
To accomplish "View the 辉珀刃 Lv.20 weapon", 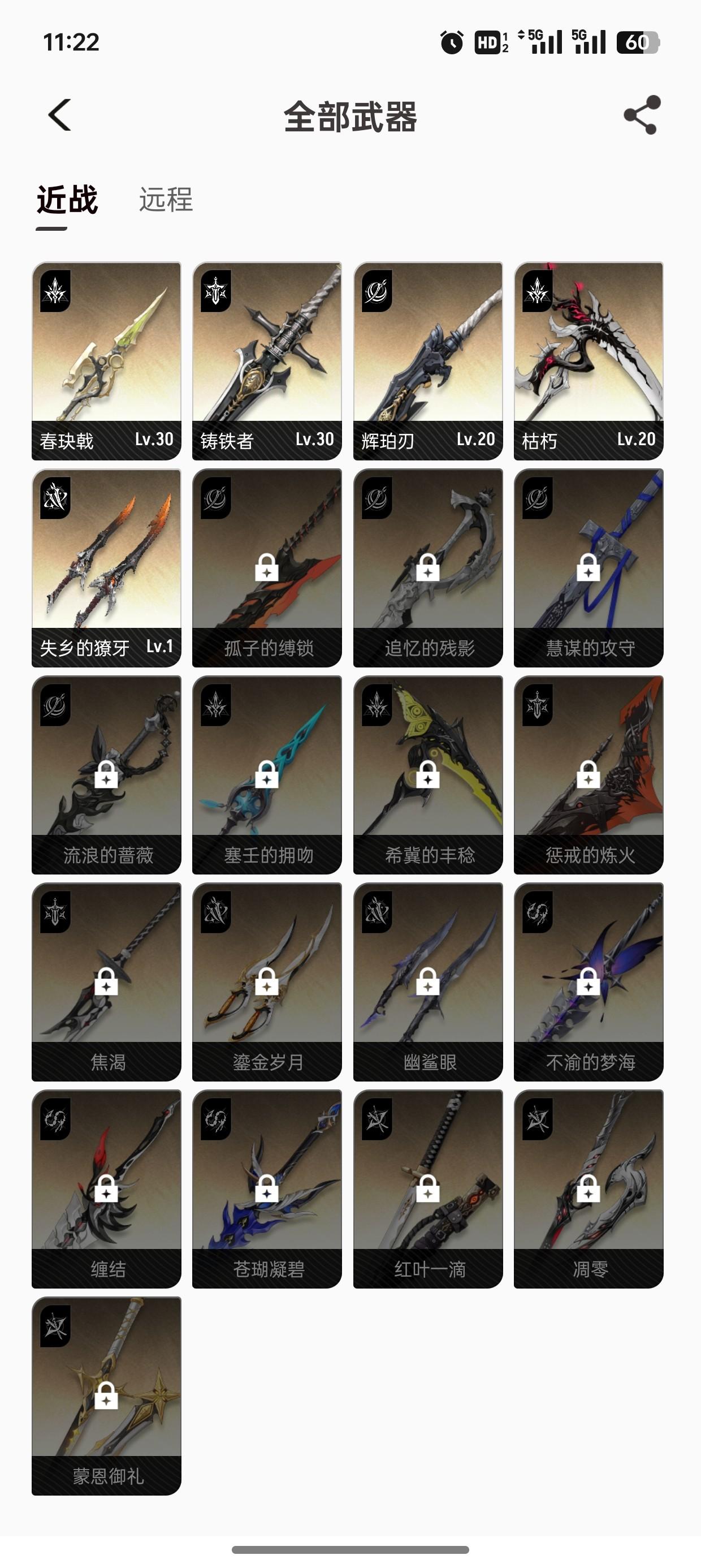I will tap(428, 360).
